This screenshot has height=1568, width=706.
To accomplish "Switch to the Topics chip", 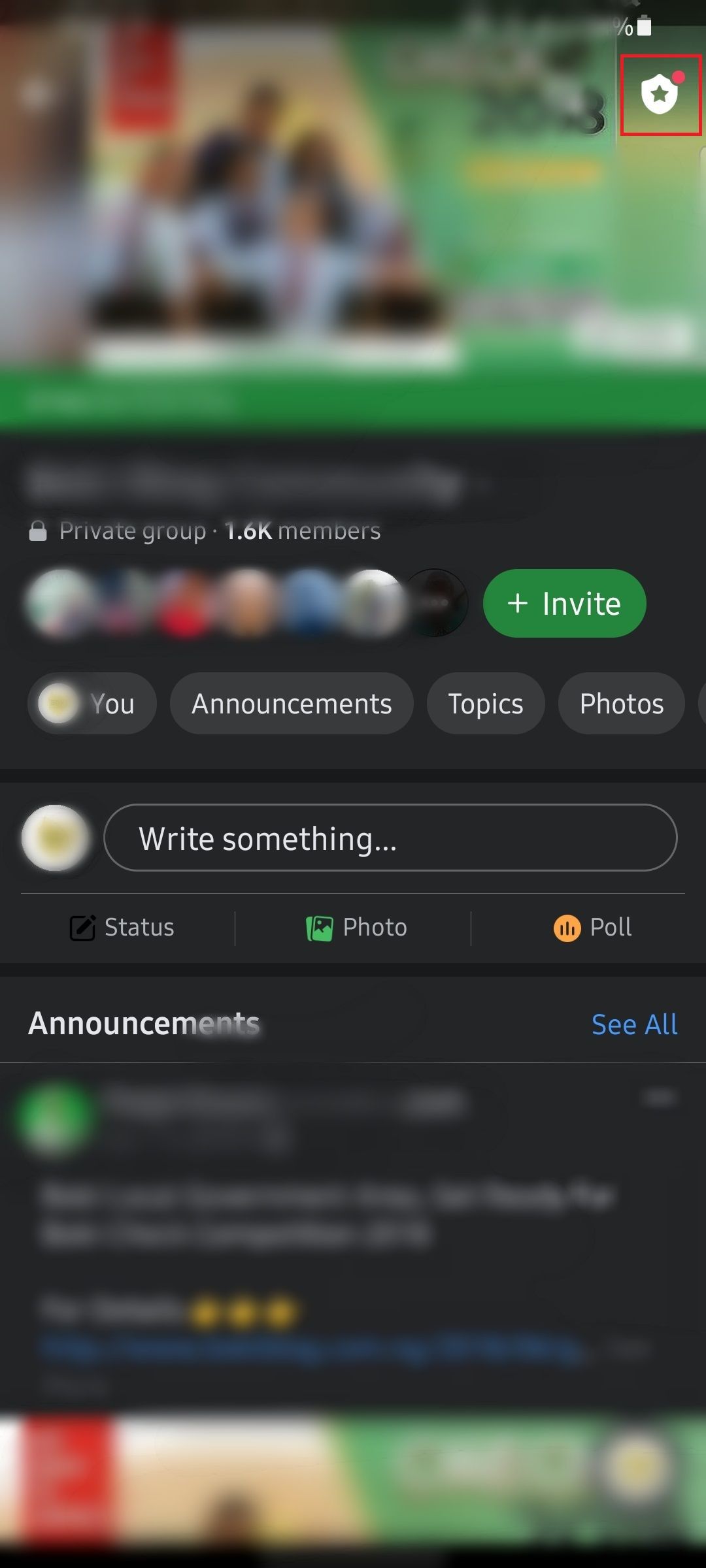I will (485, 704).
